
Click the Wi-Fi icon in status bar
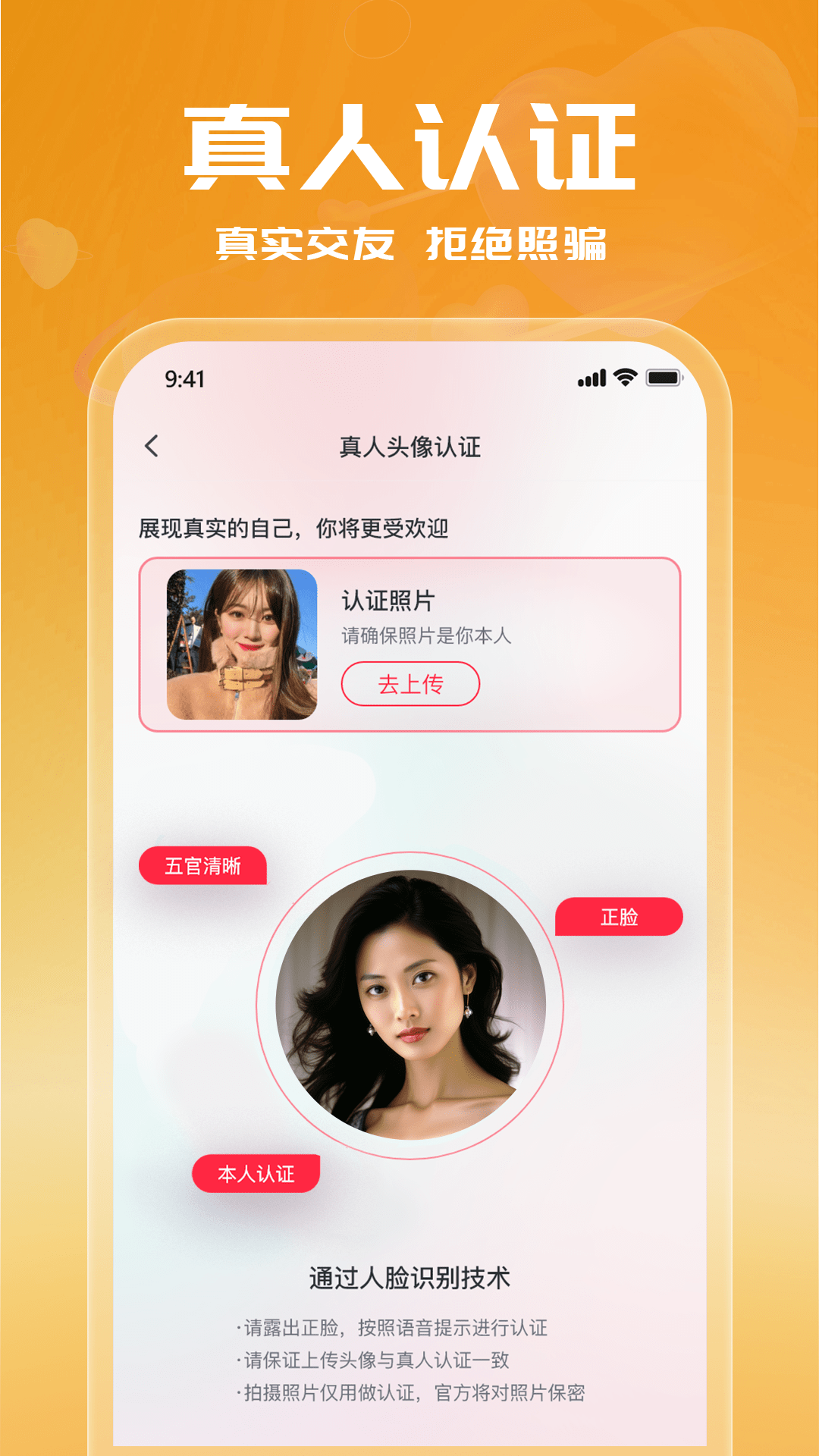623,377
